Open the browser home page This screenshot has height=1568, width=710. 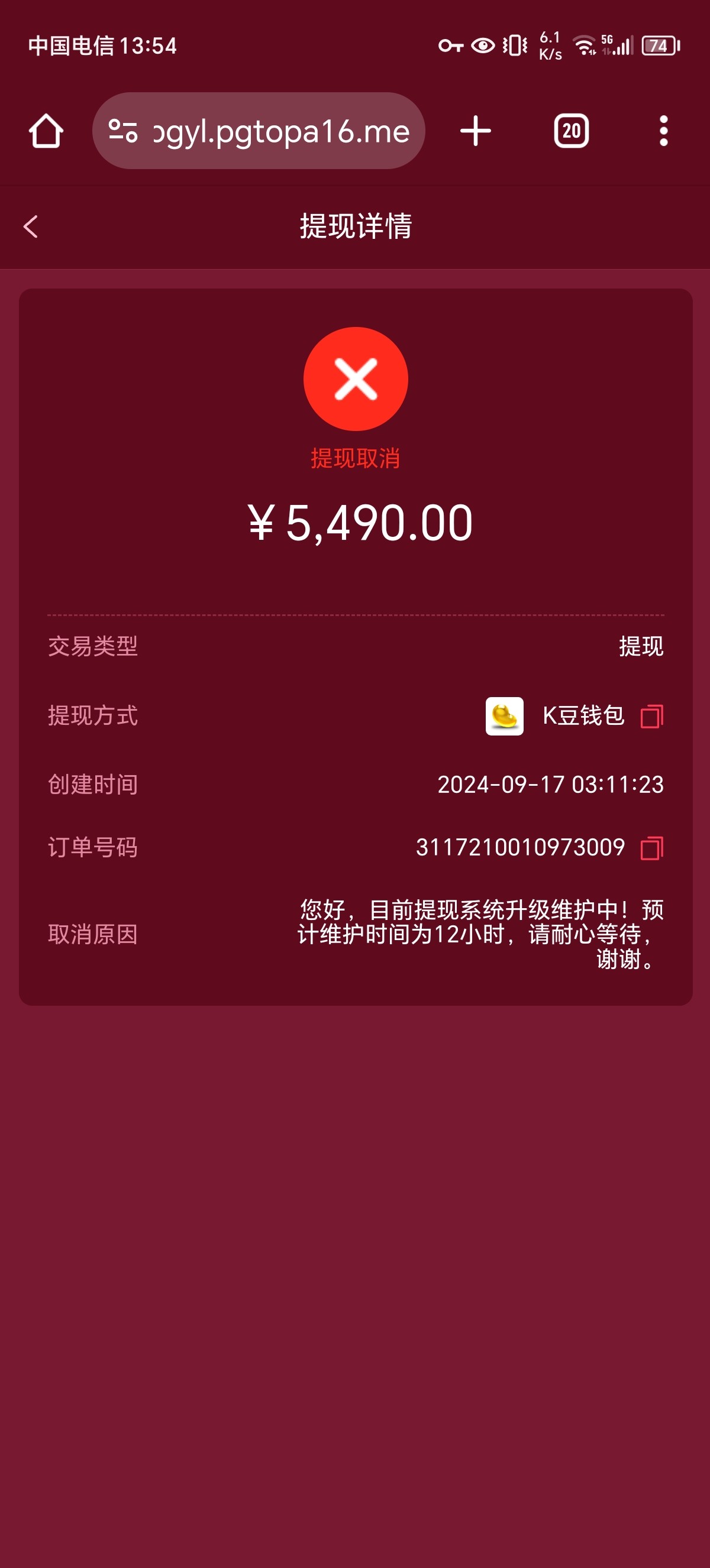coord(46,131)
